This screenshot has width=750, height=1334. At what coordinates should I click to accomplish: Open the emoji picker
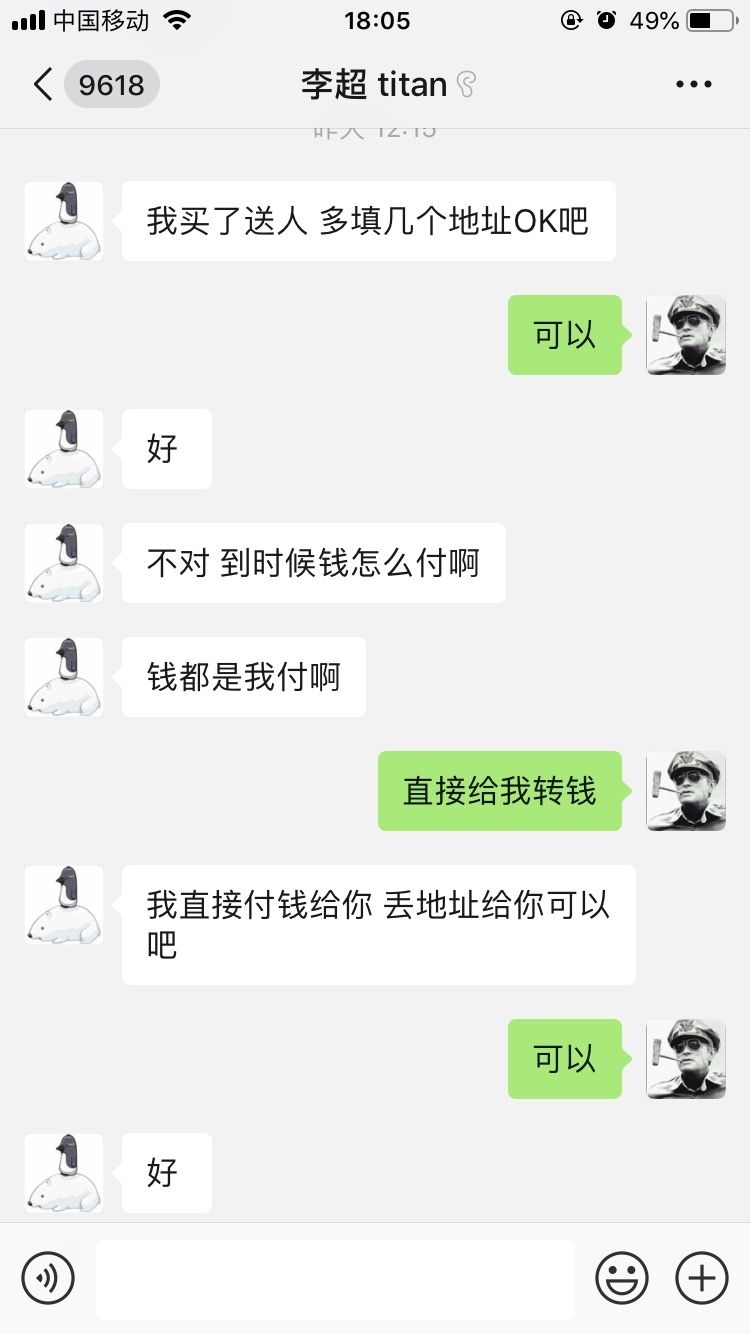[x=620, y=1278]
